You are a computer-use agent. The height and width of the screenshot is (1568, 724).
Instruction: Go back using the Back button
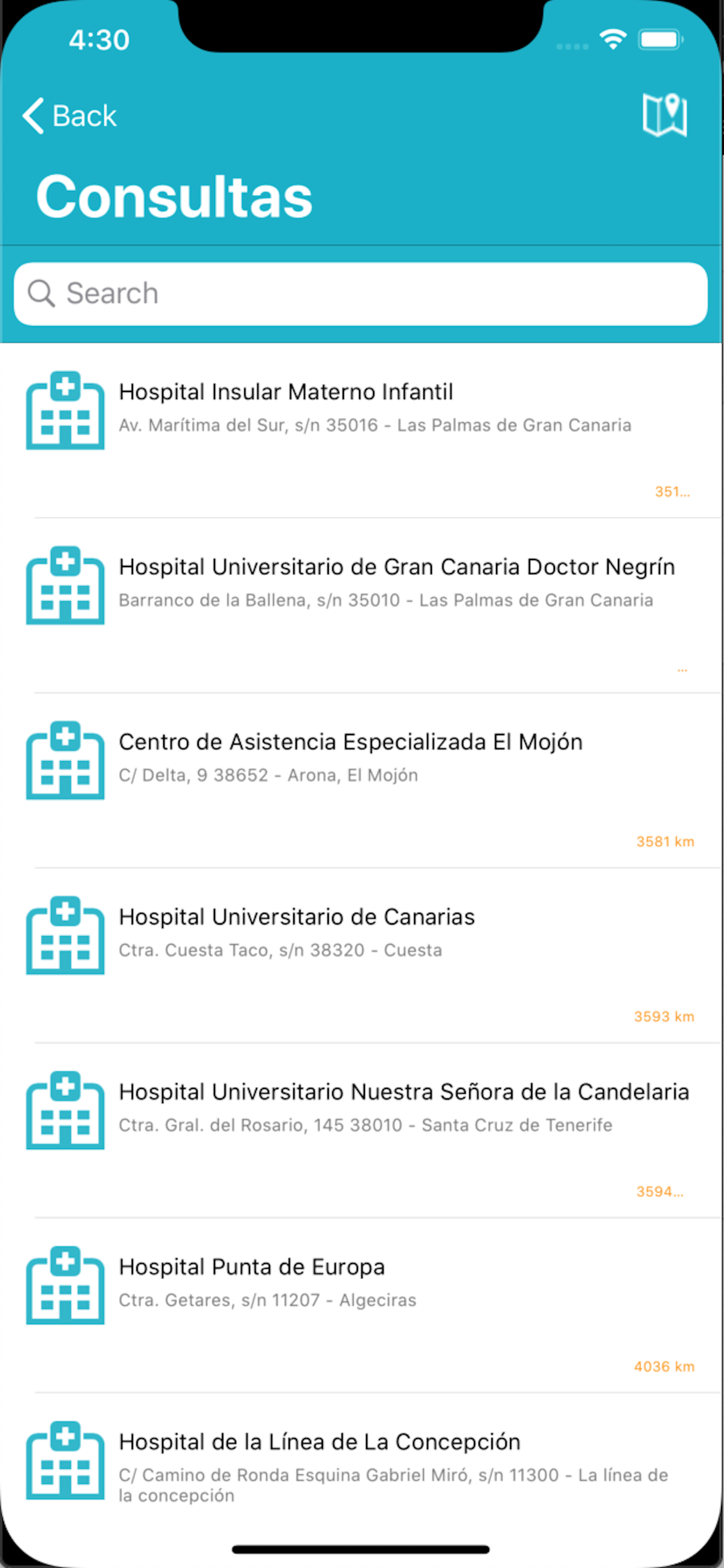point(69,116)
